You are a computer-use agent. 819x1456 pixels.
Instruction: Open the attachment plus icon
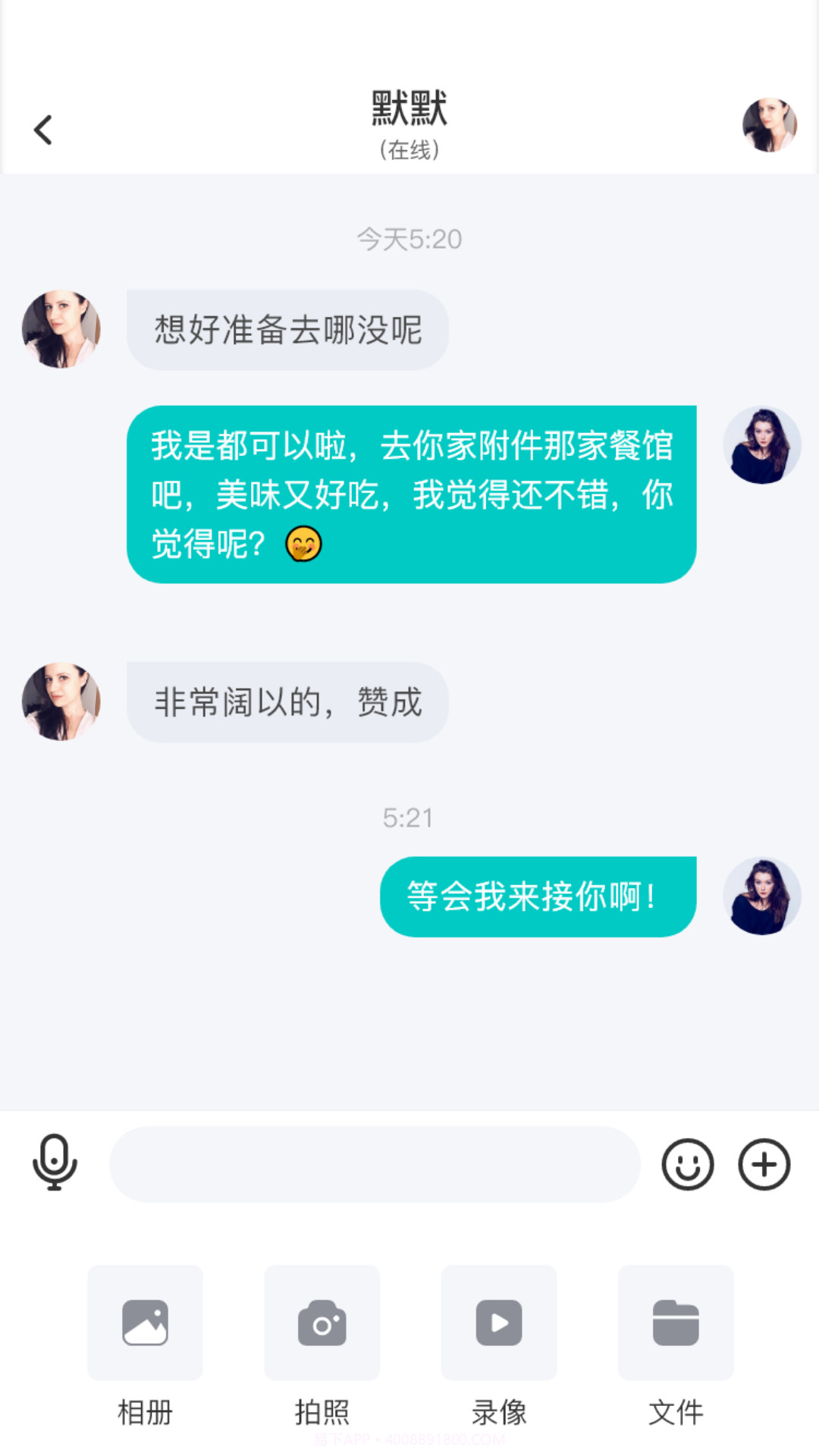point(764,1164)
